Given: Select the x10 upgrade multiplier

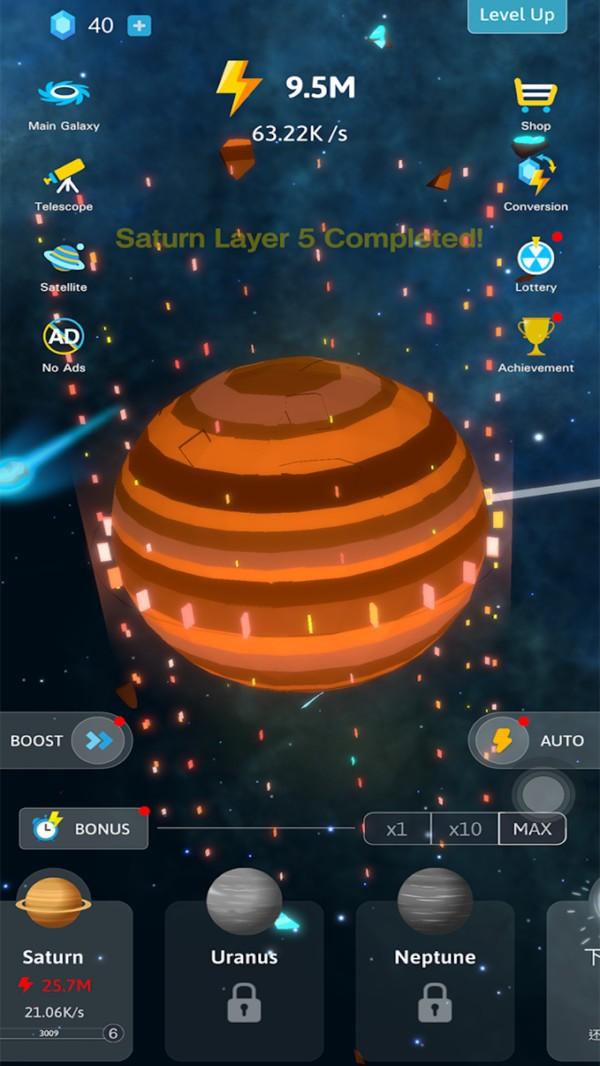Looking at the screenshot, I should tap(464, 829).
